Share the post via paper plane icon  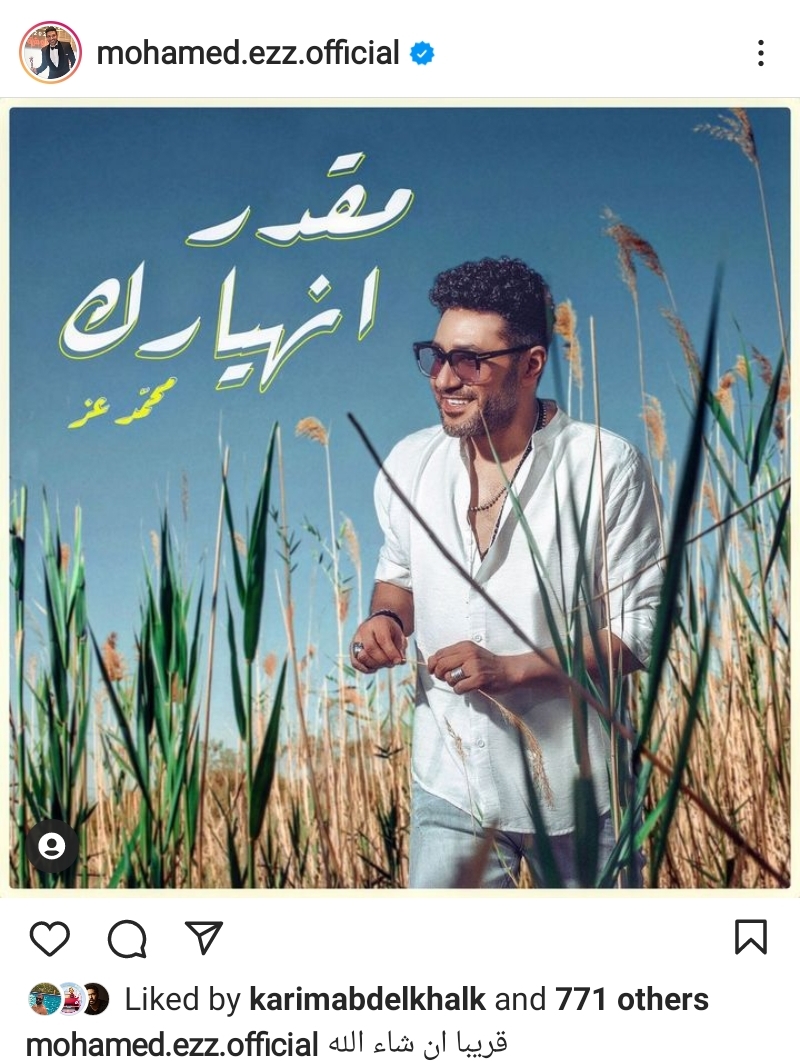click(x=203, y=937)
